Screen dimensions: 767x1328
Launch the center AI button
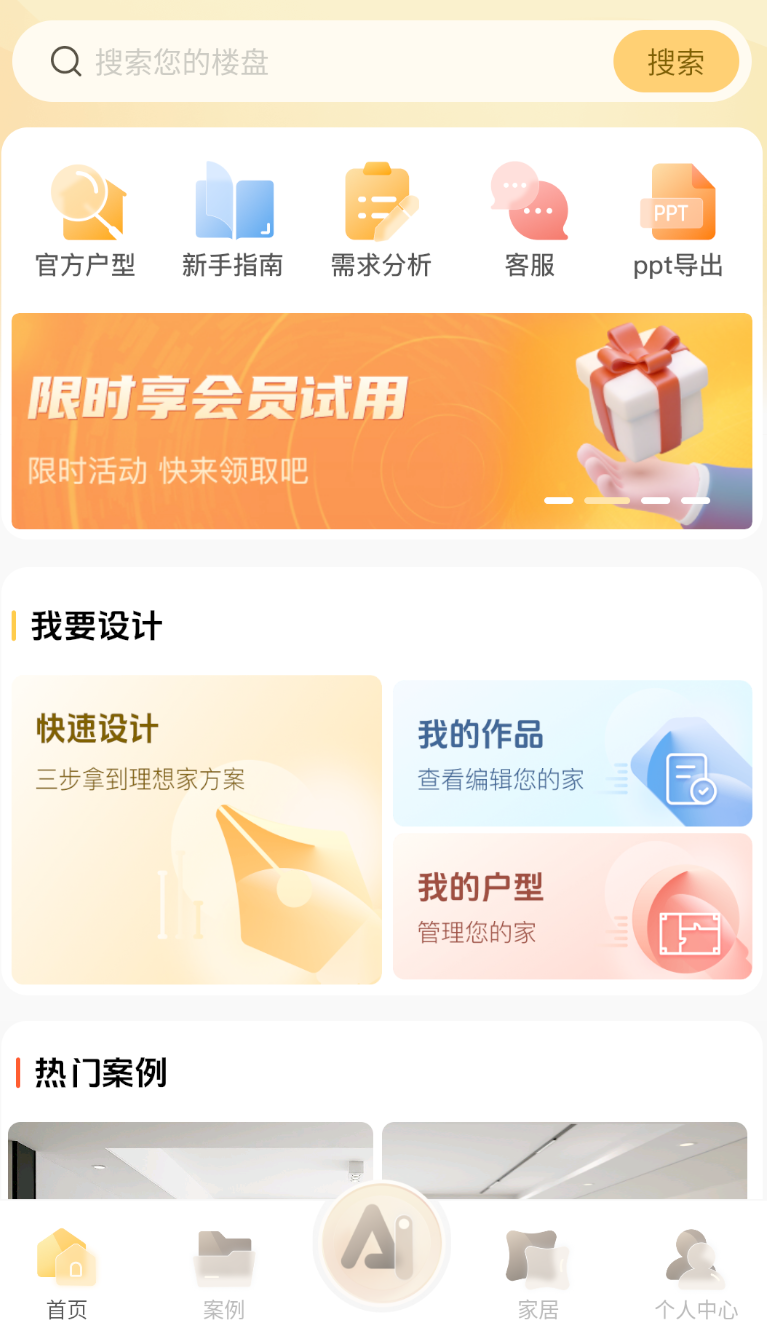pyautogui.click(x=381, y=1245)
